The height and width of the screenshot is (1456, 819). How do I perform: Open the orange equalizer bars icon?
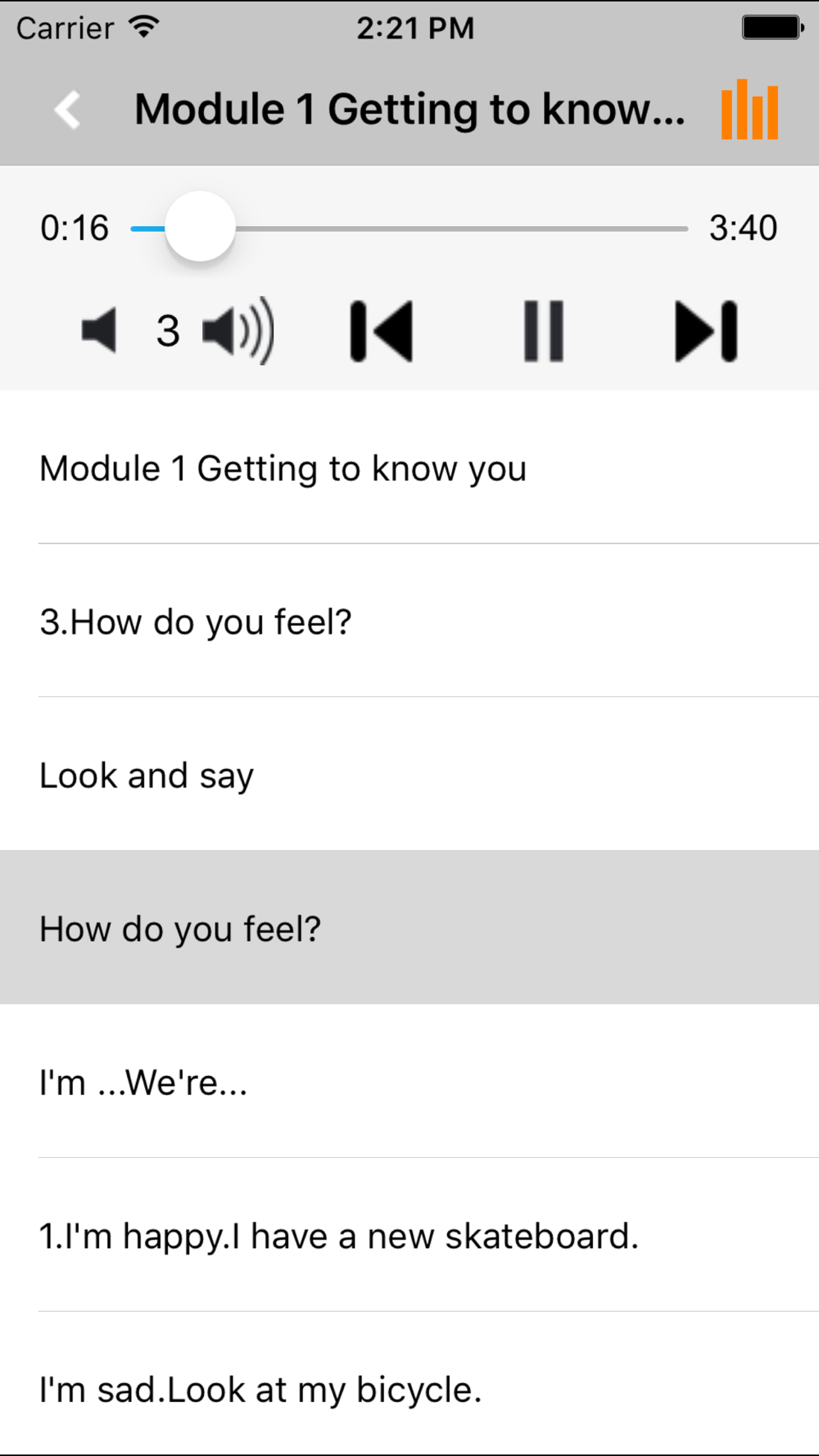(749, 110)
